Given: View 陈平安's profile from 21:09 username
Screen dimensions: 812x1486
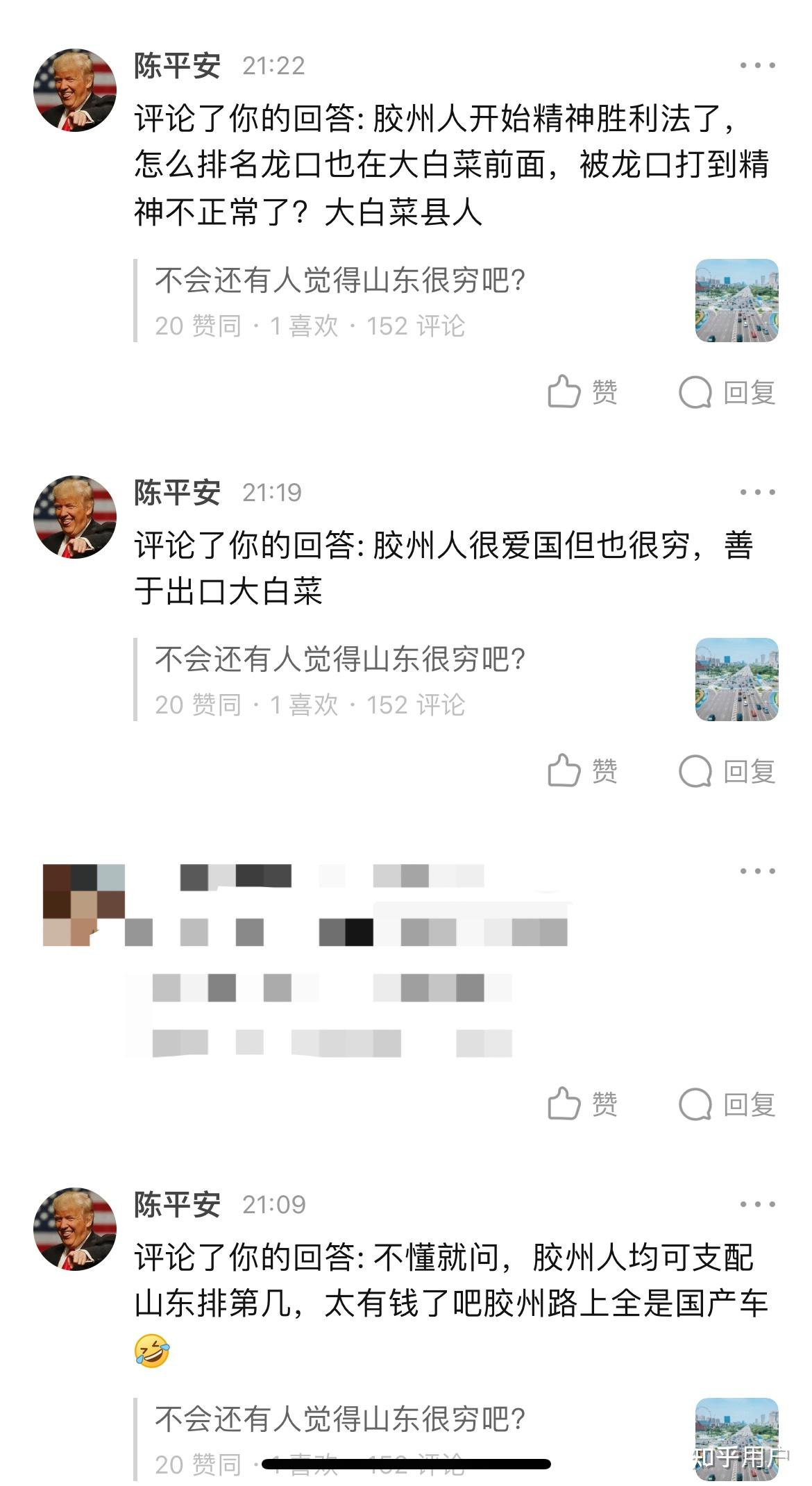Looking at the screenshot, I should [x=177, y=1204].
